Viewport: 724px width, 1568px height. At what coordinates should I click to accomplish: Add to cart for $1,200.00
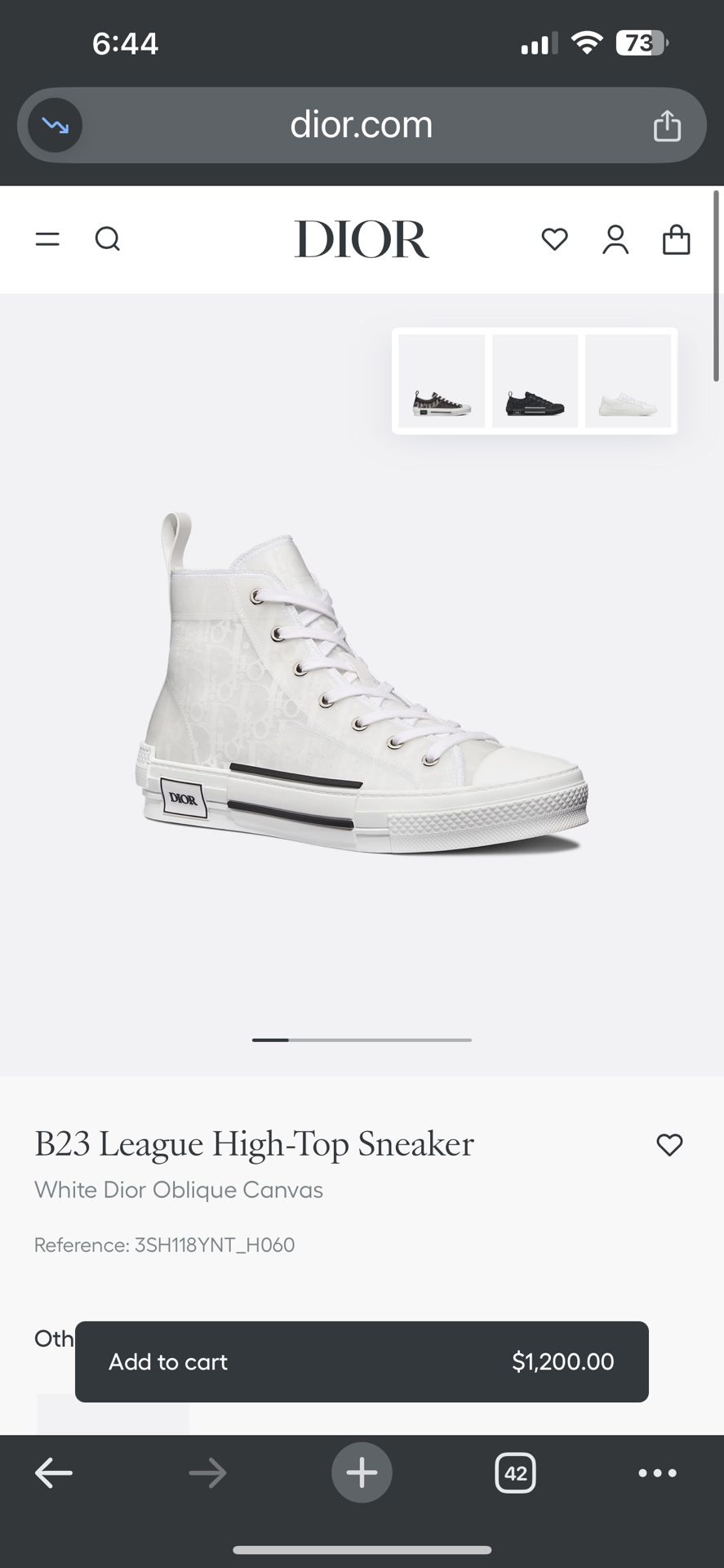click(362, 1361)
